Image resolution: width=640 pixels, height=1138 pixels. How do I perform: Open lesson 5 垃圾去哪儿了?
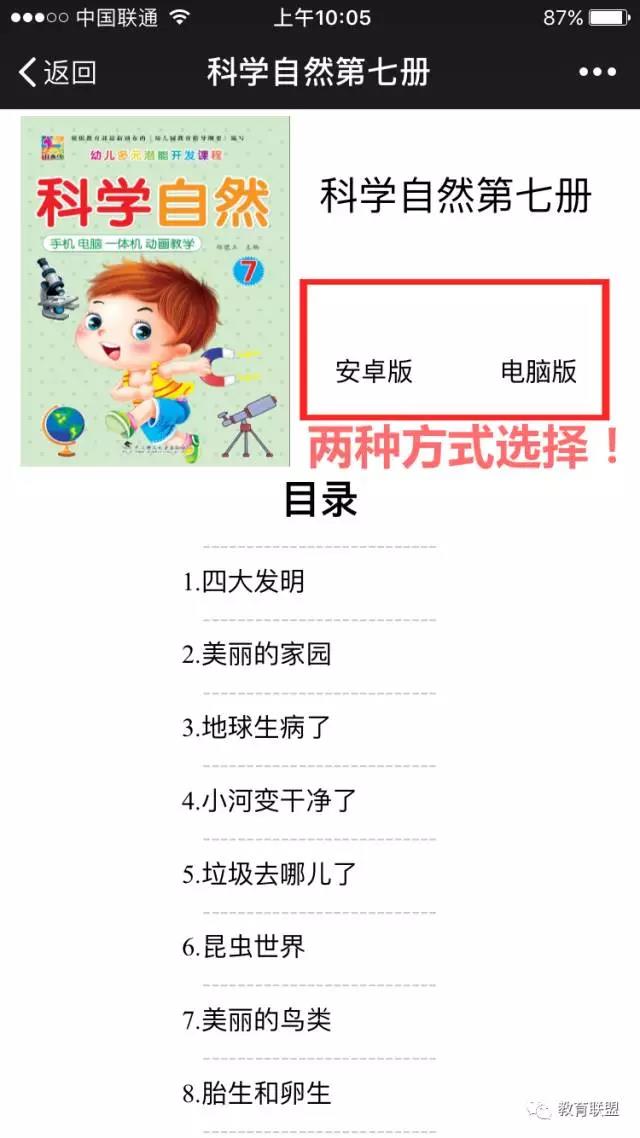point(269,873)
